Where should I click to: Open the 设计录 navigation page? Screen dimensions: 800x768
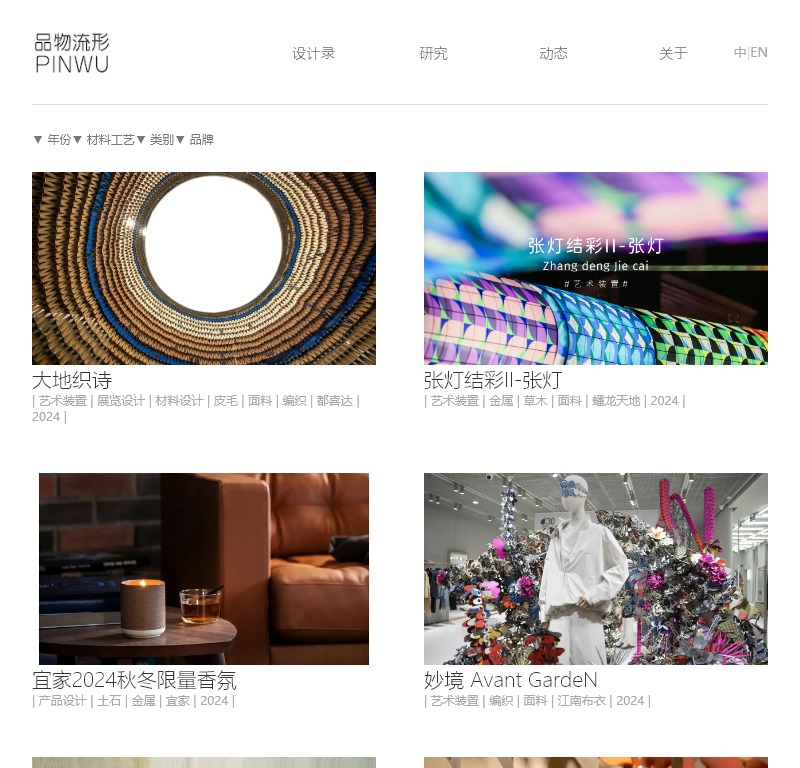(313, 53)
